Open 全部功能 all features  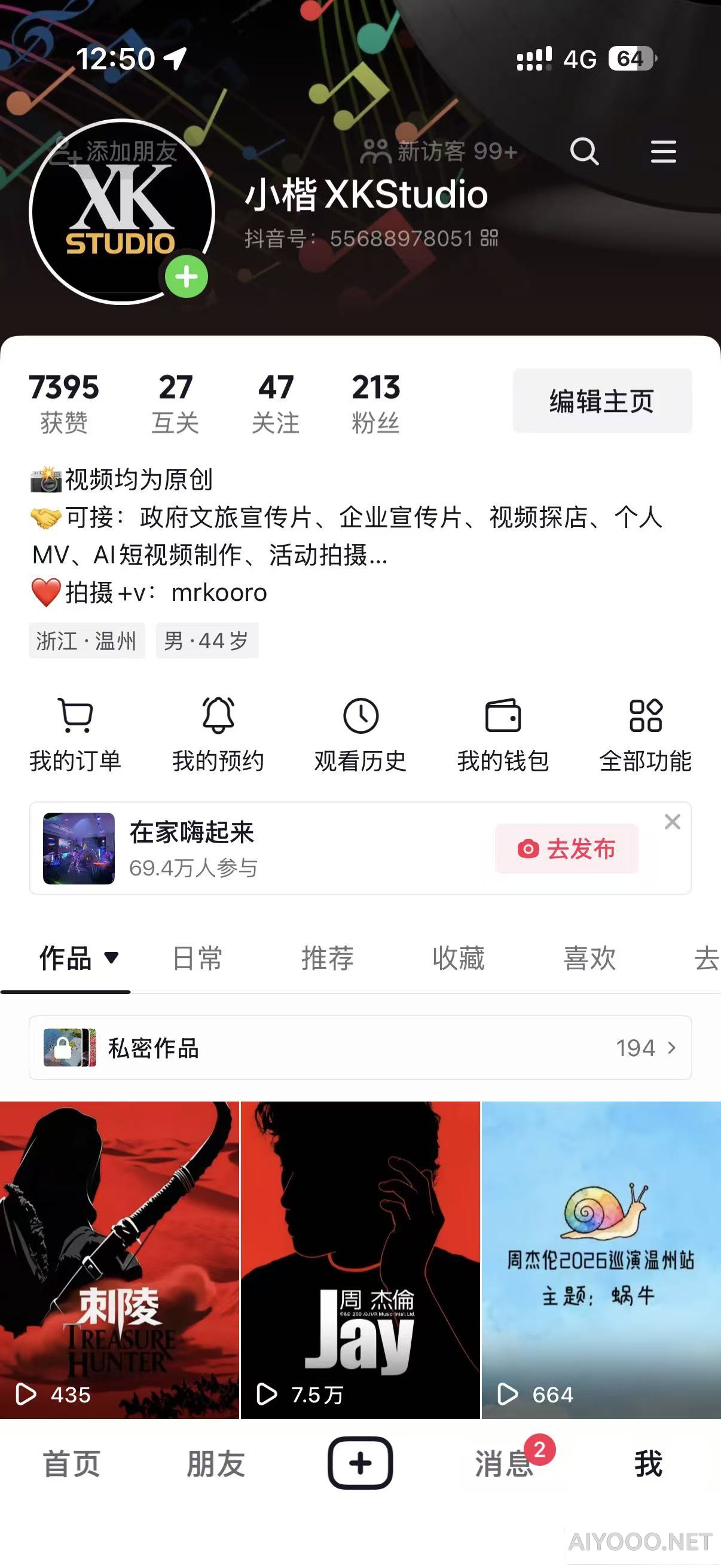tap(646, 734)
